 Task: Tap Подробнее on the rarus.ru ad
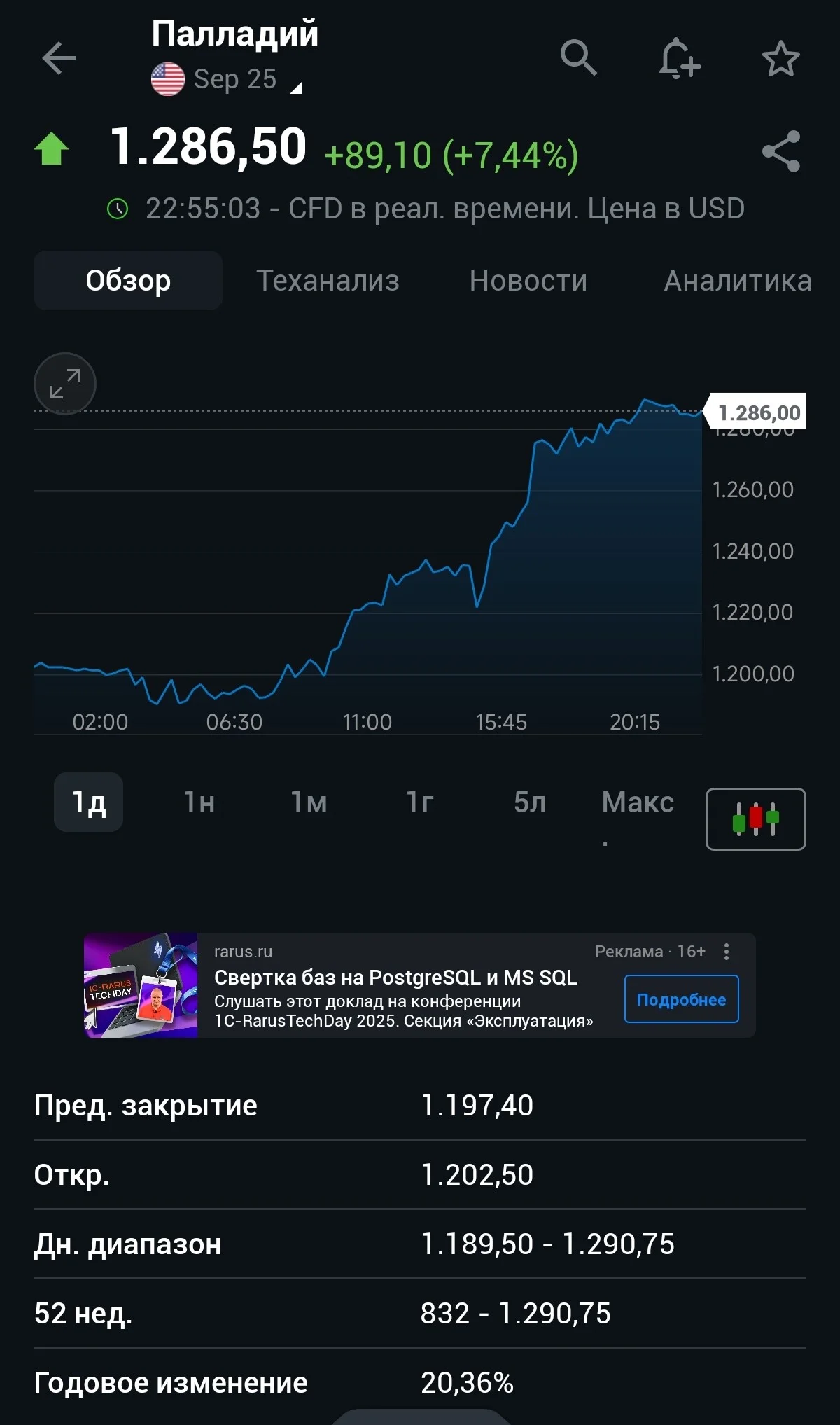681,999
